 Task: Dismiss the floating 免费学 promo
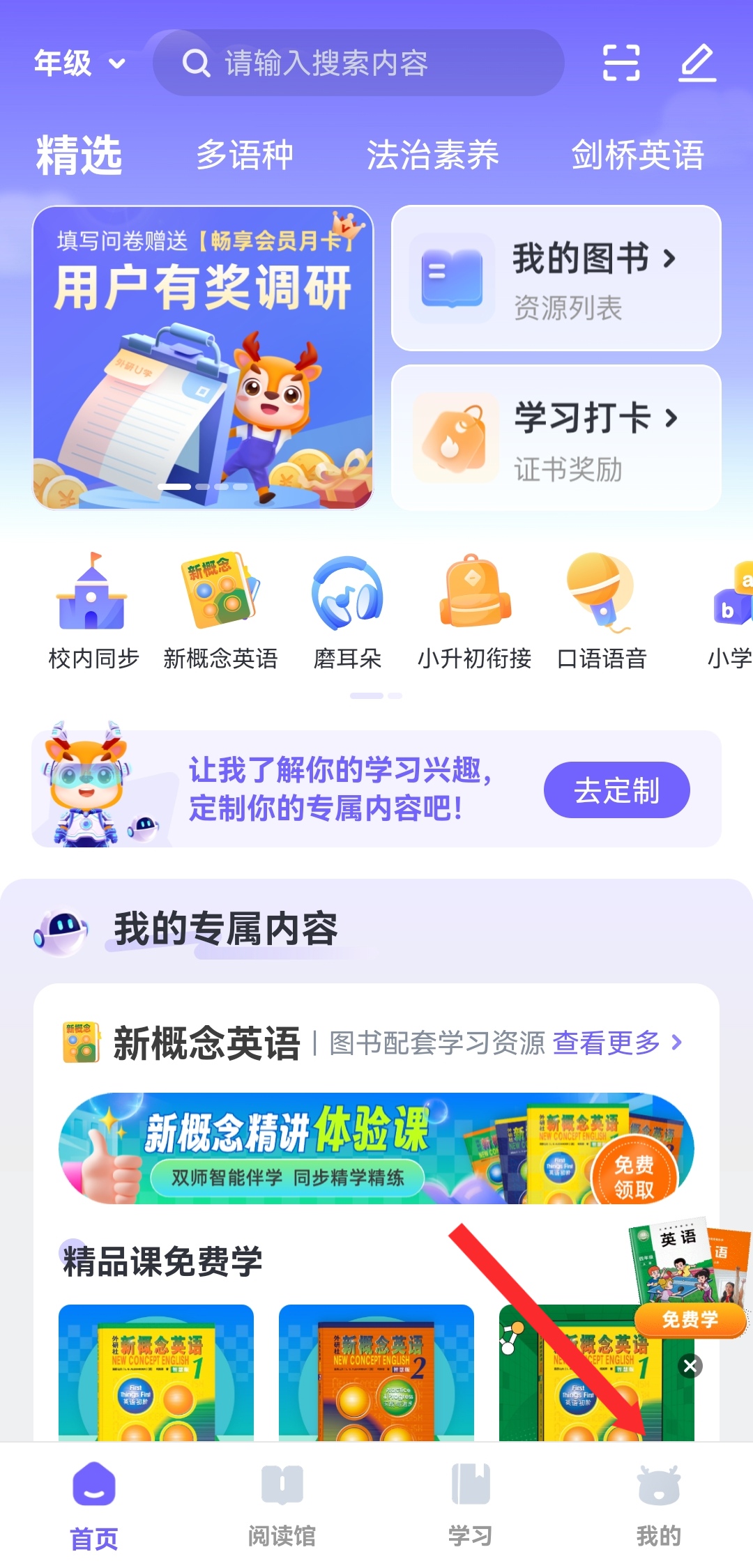coord(690,1366)
